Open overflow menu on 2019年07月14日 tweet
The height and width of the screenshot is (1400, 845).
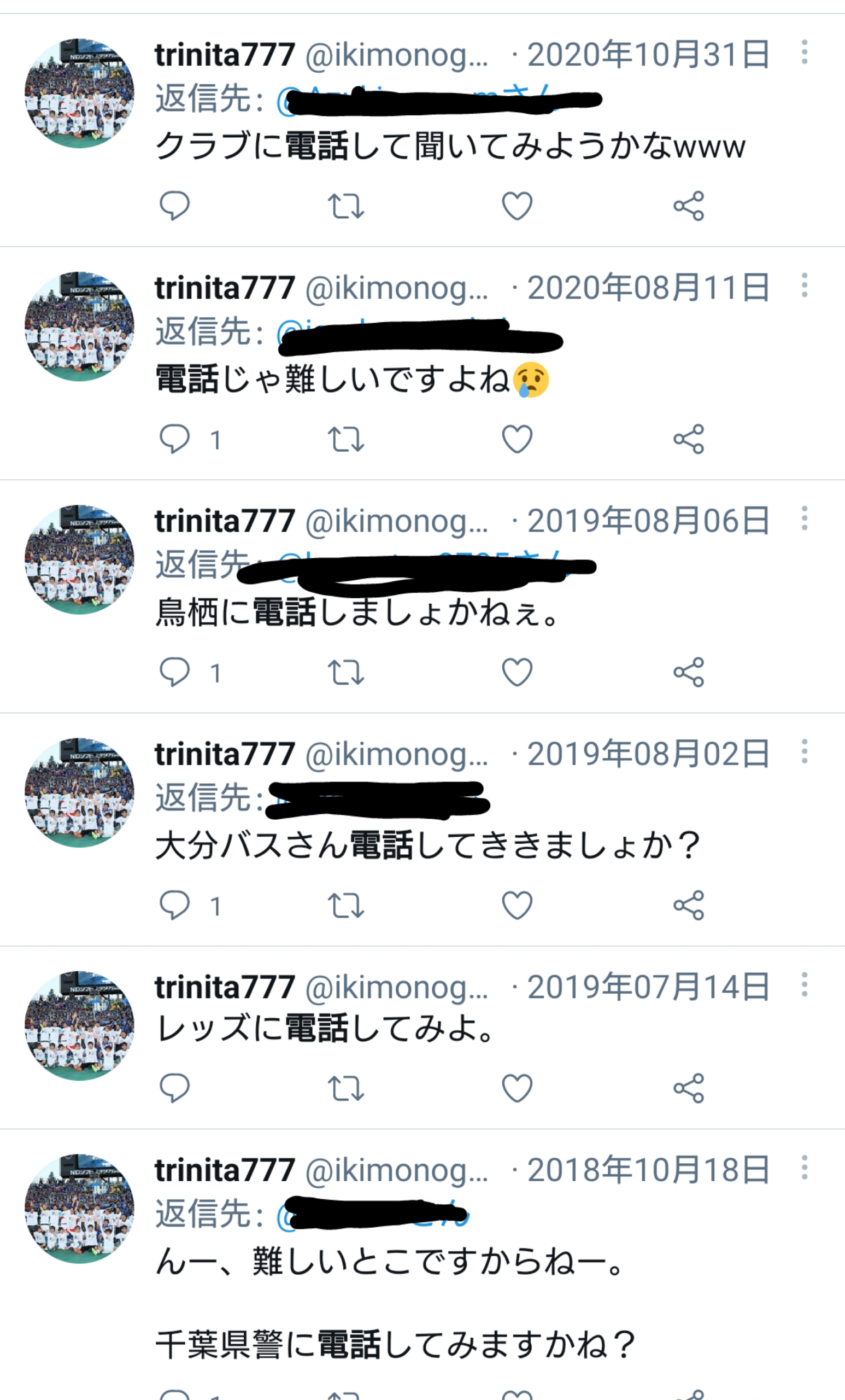pos(805,985)
